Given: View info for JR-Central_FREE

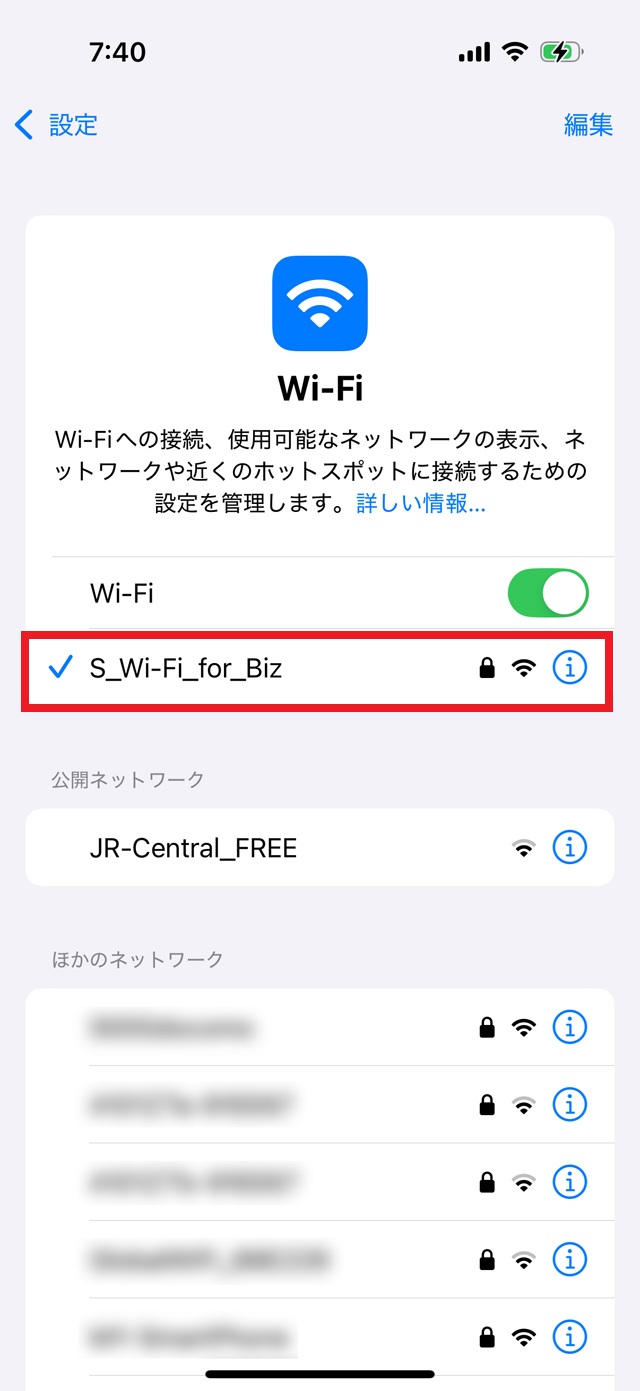Looking at the screenshot, I should click(570, 848).
